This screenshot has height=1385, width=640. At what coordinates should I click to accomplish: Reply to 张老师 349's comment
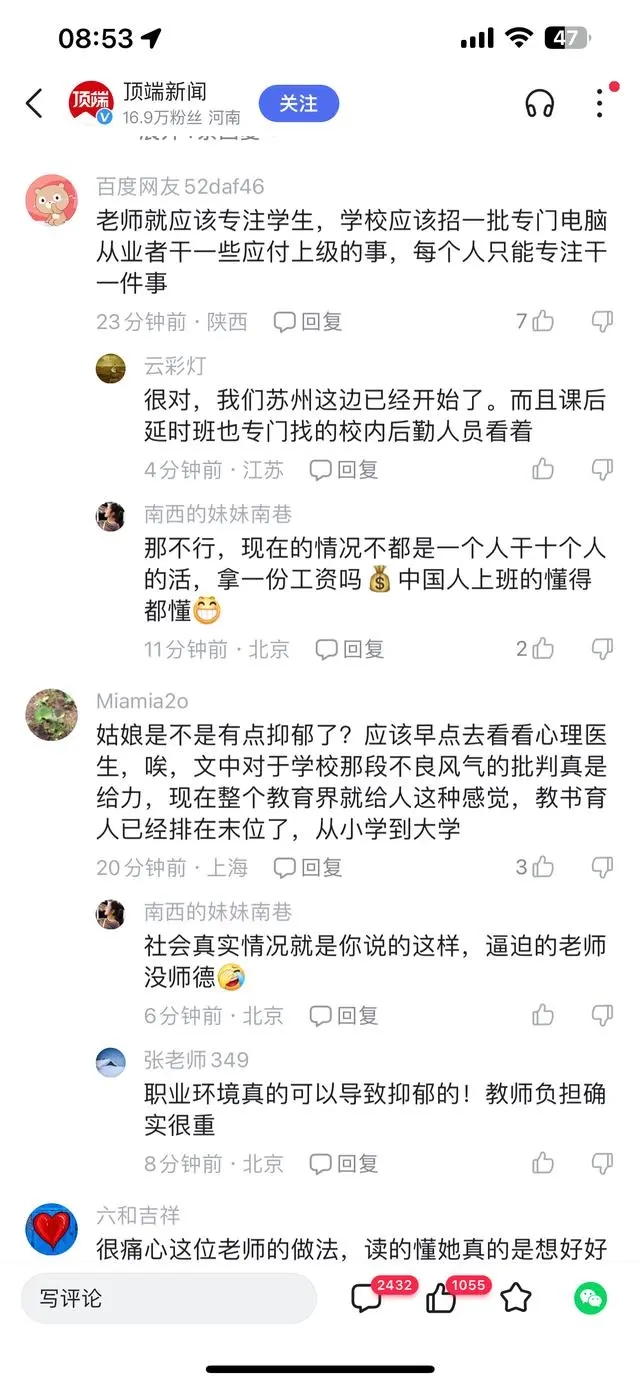[x=343, y=1163]
